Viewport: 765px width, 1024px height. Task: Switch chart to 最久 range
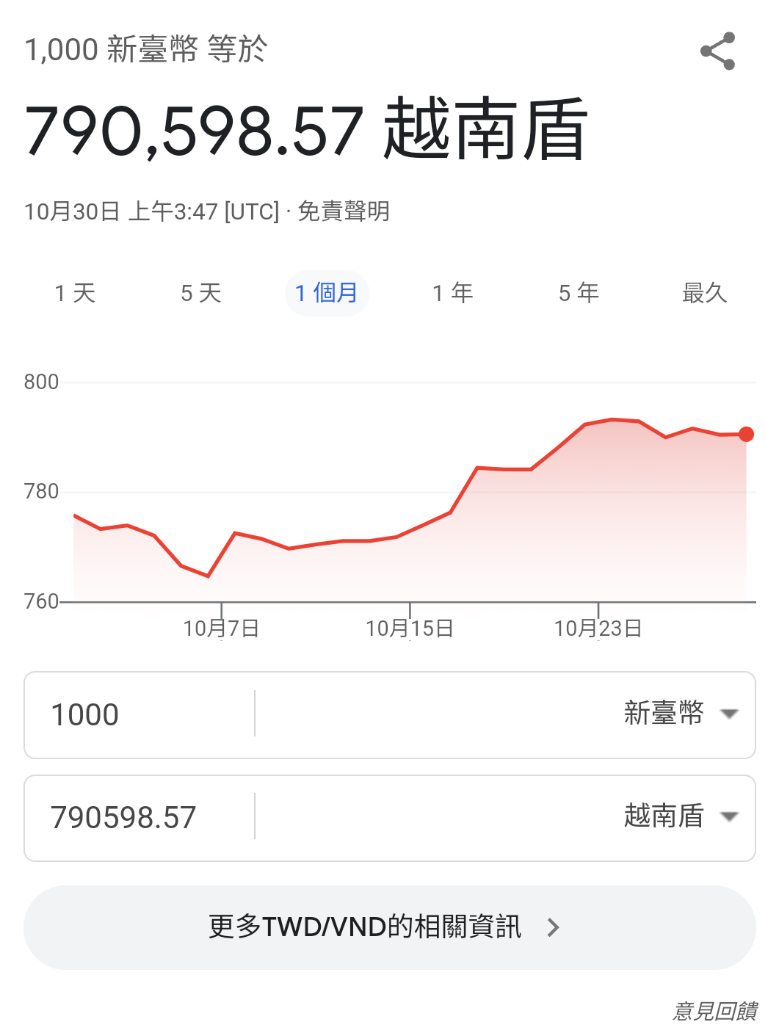tap(704, 293)
